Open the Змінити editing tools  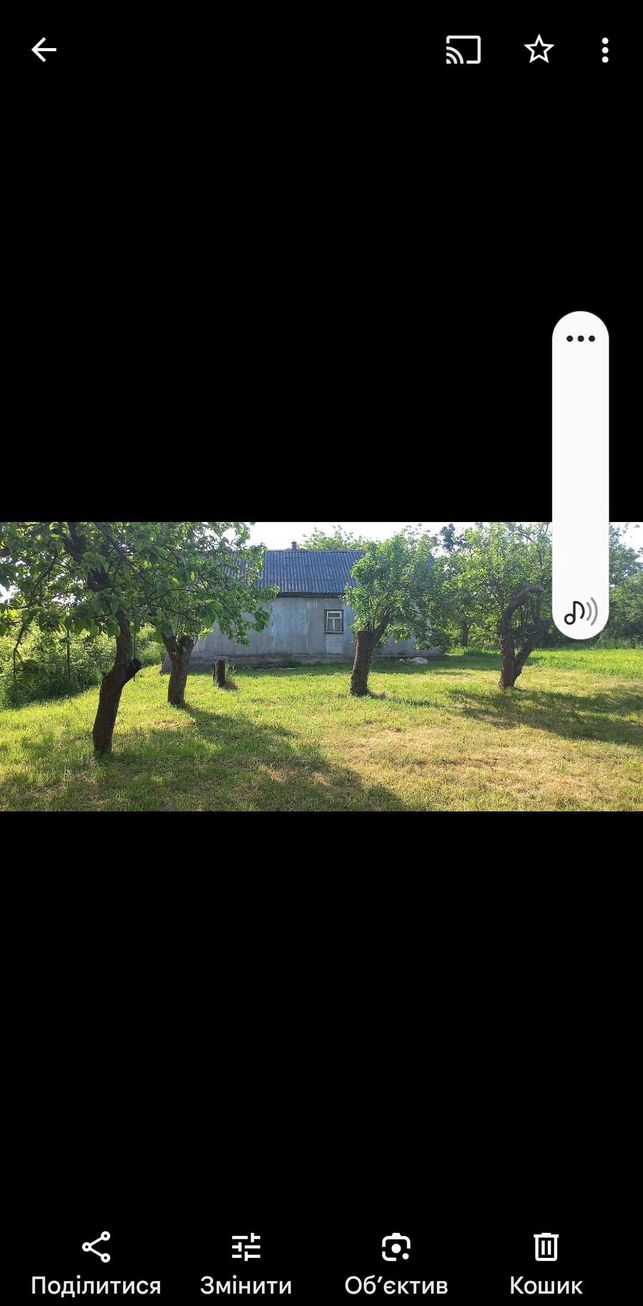246,1265
